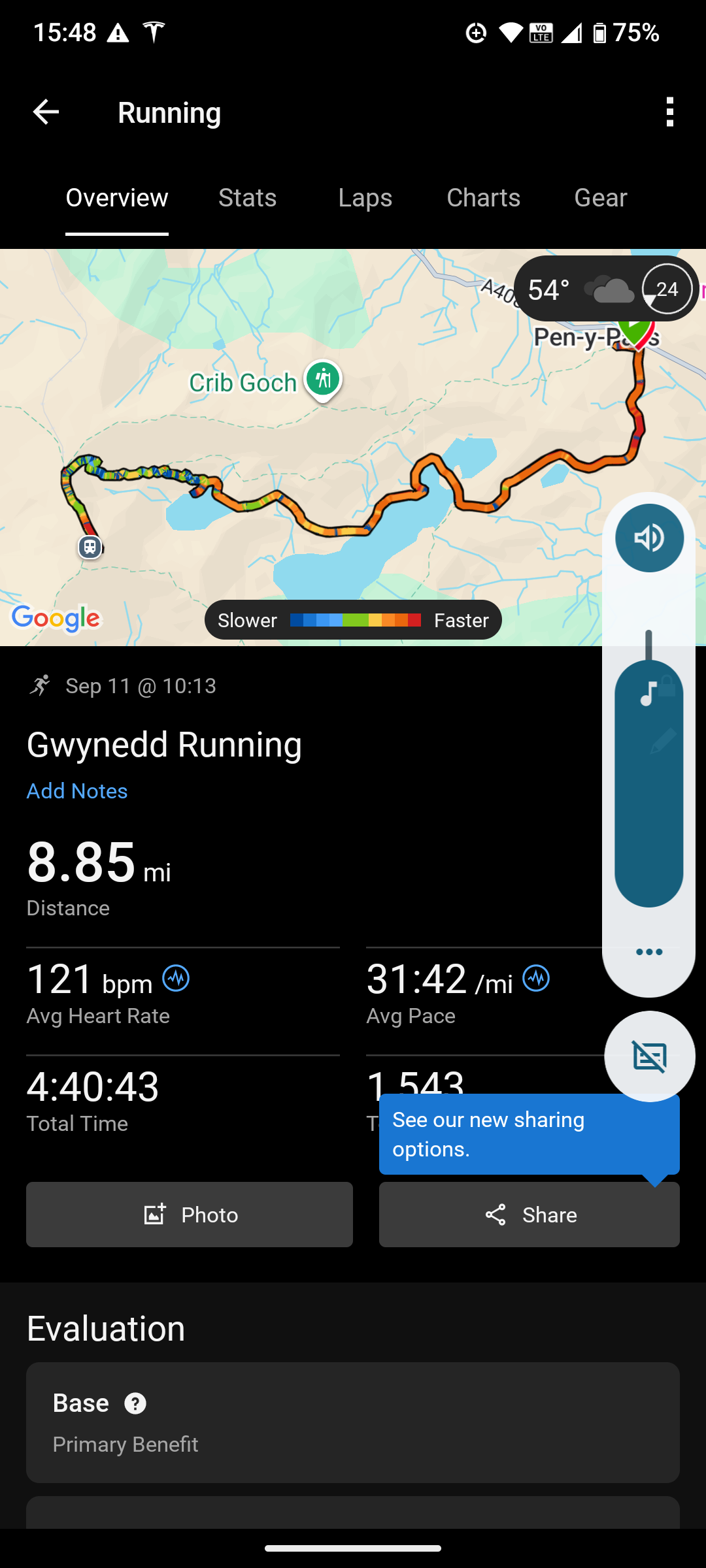Switch to the Stats tab
This screenshot has height=1568, width=706.
tap(247, 197)
